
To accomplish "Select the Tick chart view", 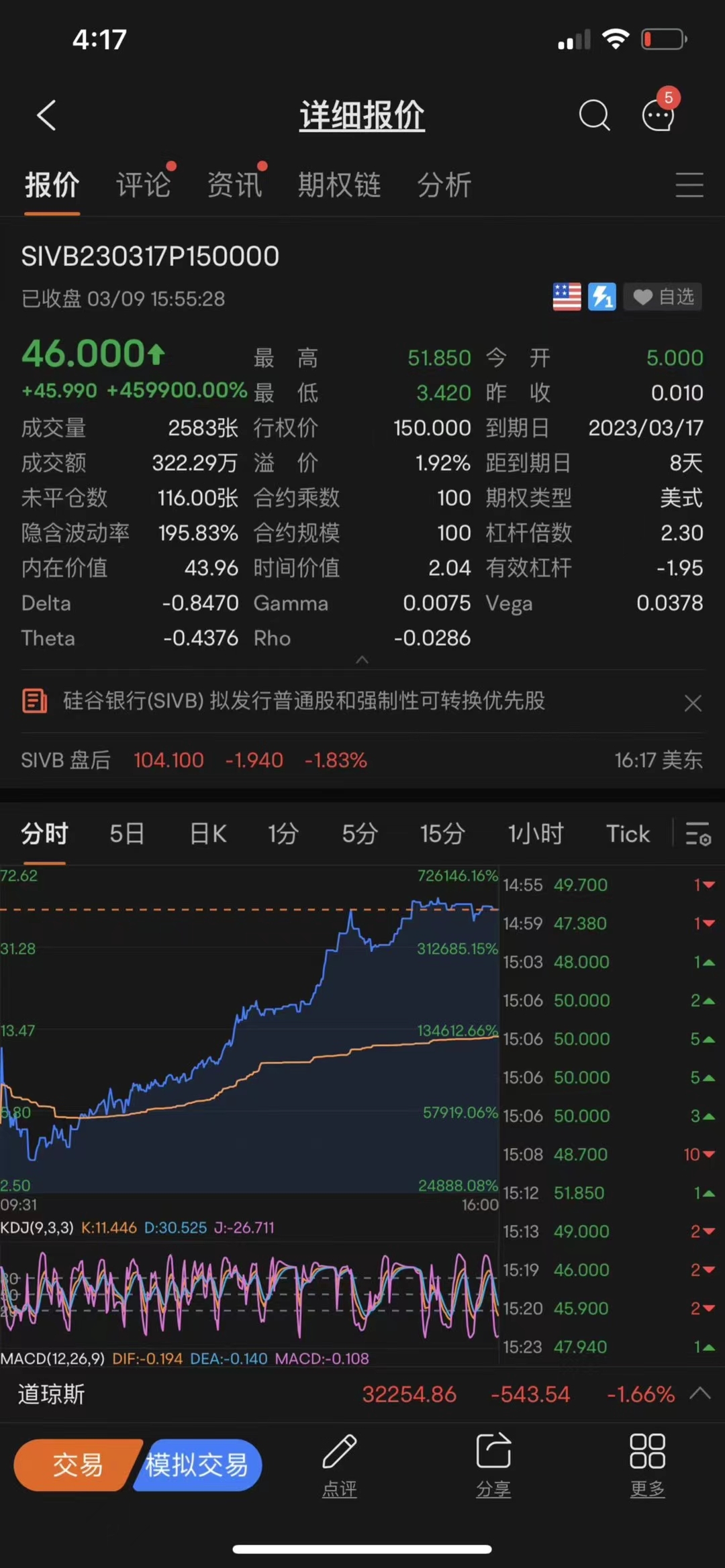I will pyautogui.click(x=628, y=834).
